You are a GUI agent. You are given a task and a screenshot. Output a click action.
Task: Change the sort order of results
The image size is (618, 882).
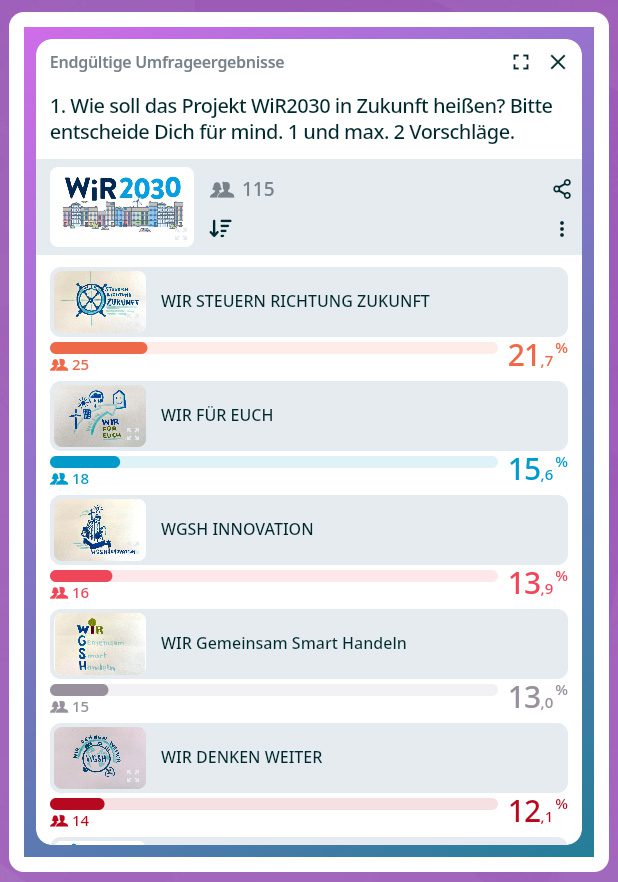pos(220,228)
